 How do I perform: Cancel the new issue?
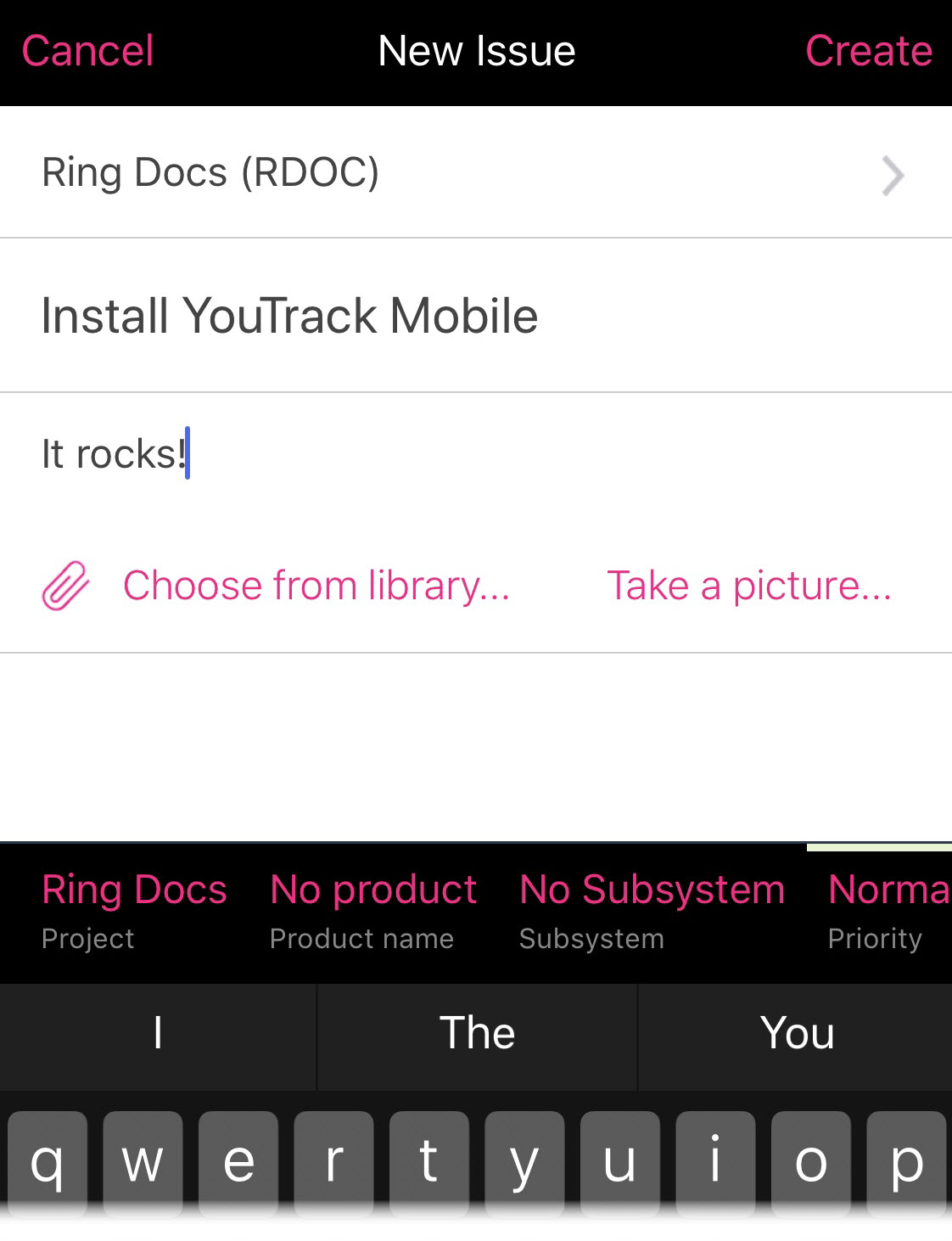[x=87, y=51]
